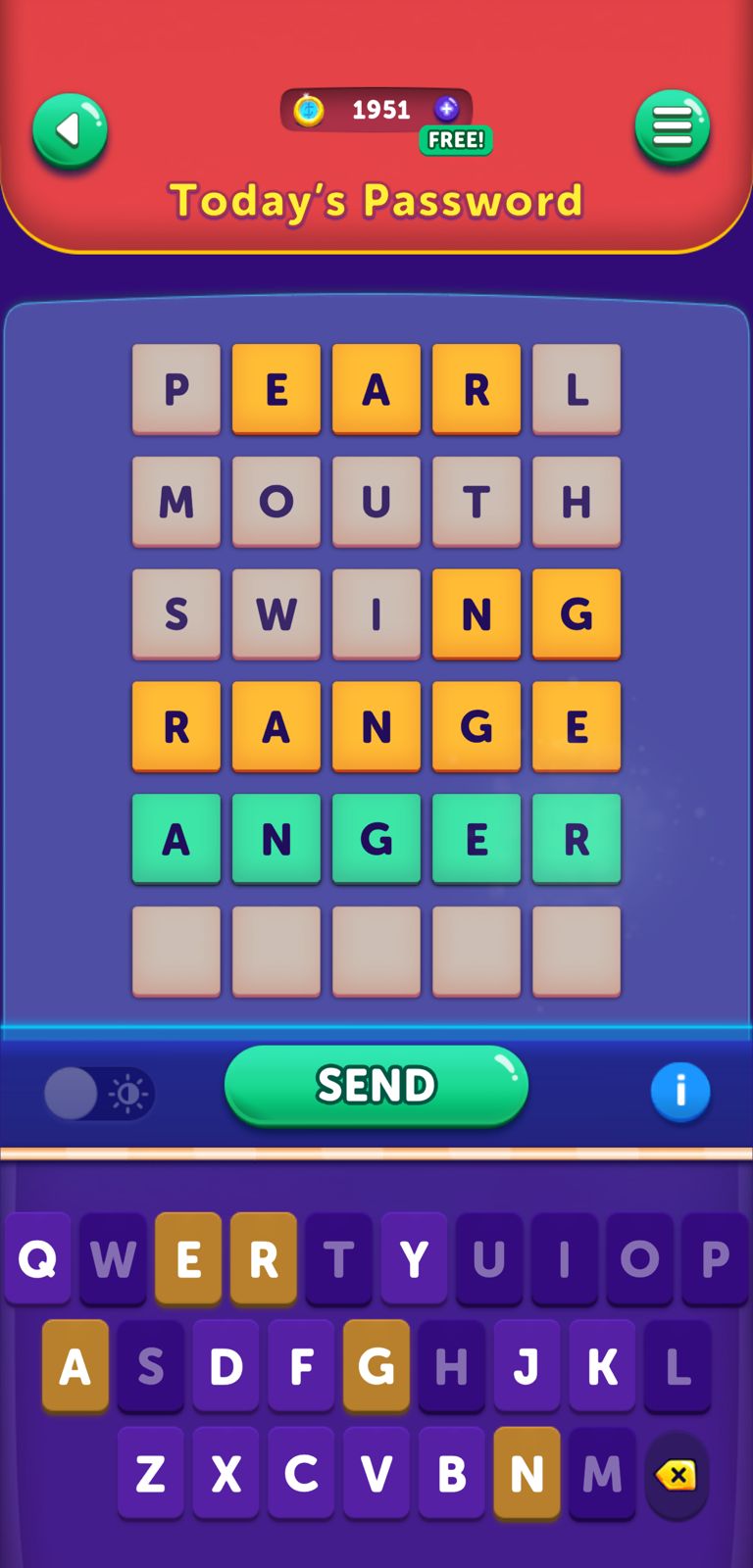Image resolution: width=753 pixels, height=1568 pixels.
Task: Open the green hamburger menu
Action: click(672, 127)
